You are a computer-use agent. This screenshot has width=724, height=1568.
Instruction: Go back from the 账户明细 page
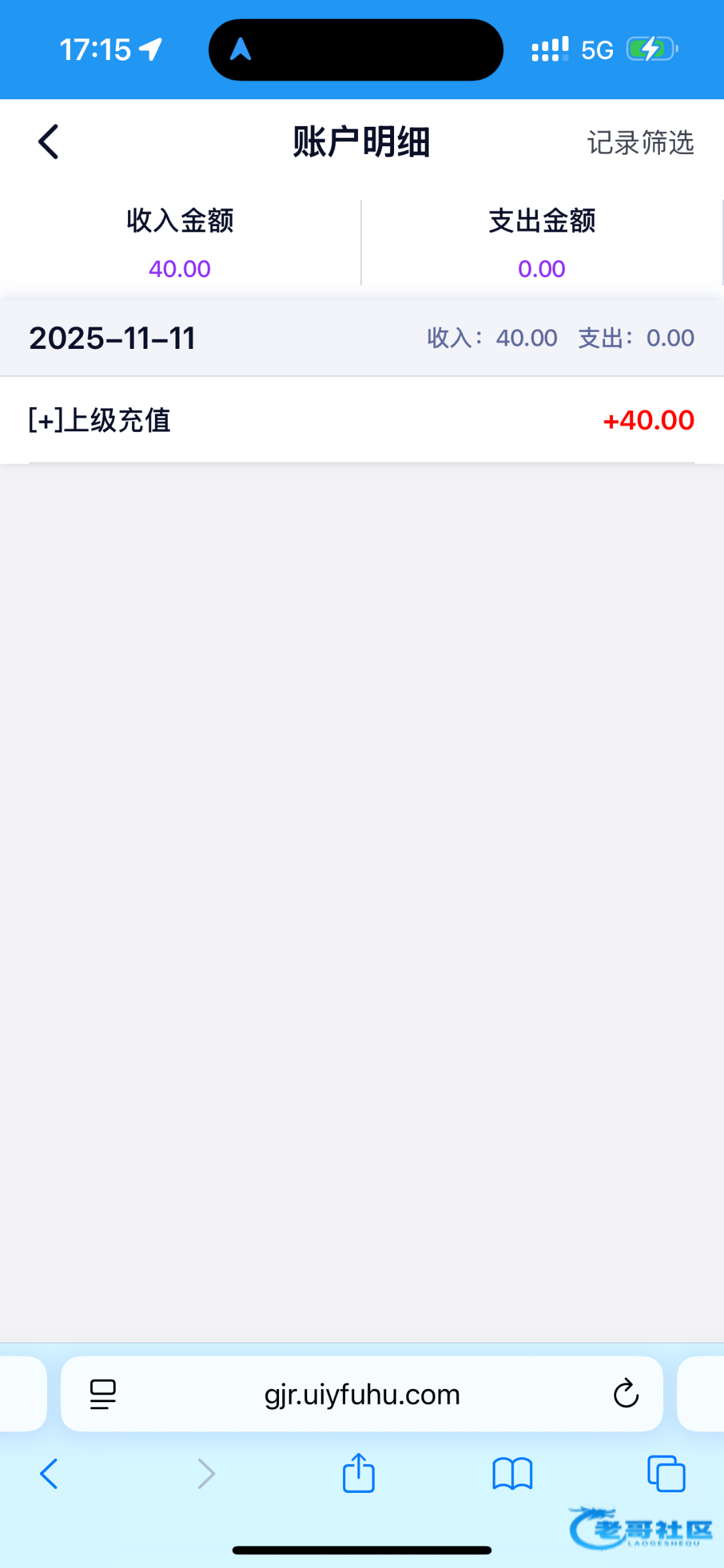(x=49, y=142)
